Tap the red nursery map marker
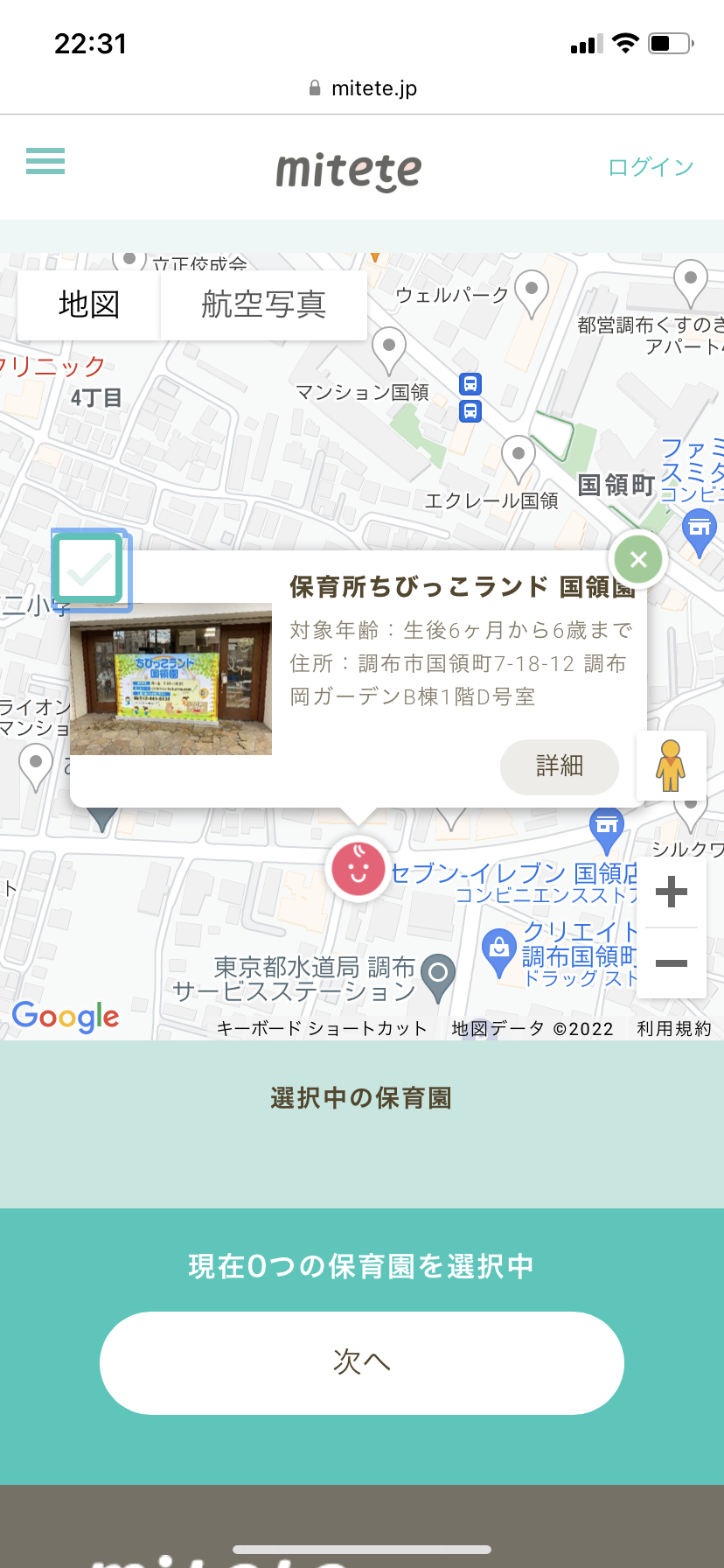 point(356,868)
